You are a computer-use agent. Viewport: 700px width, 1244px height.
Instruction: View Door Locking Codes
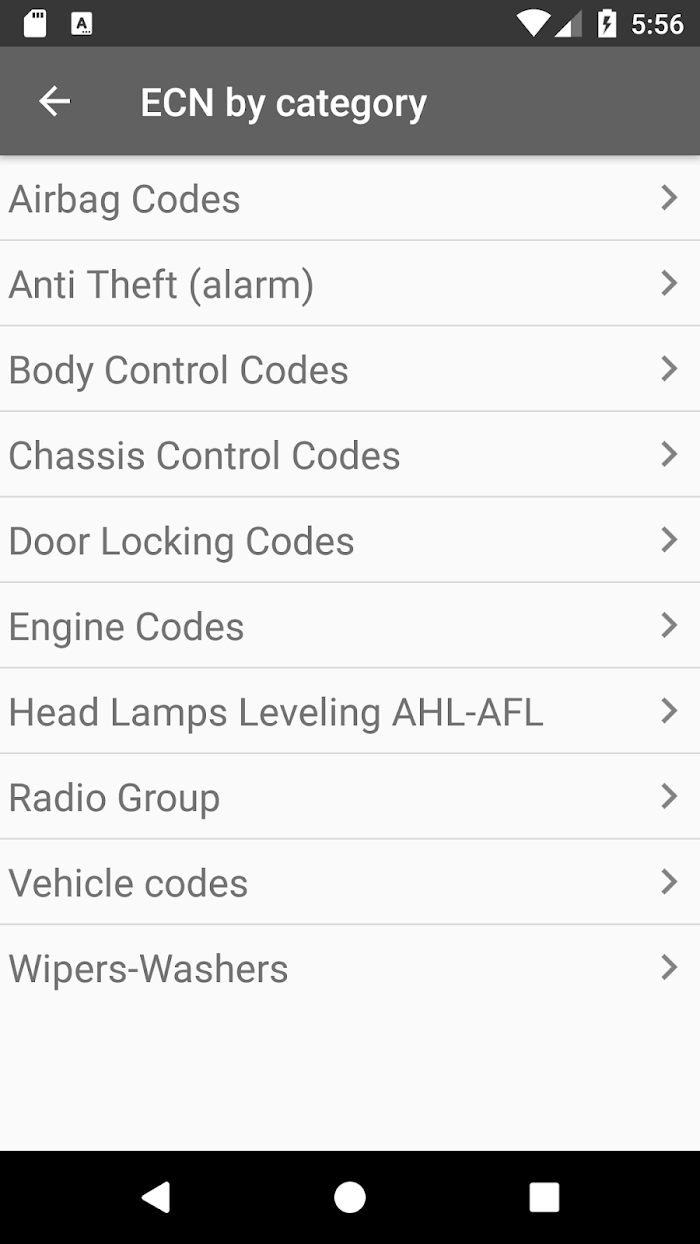tap(350, 540)
